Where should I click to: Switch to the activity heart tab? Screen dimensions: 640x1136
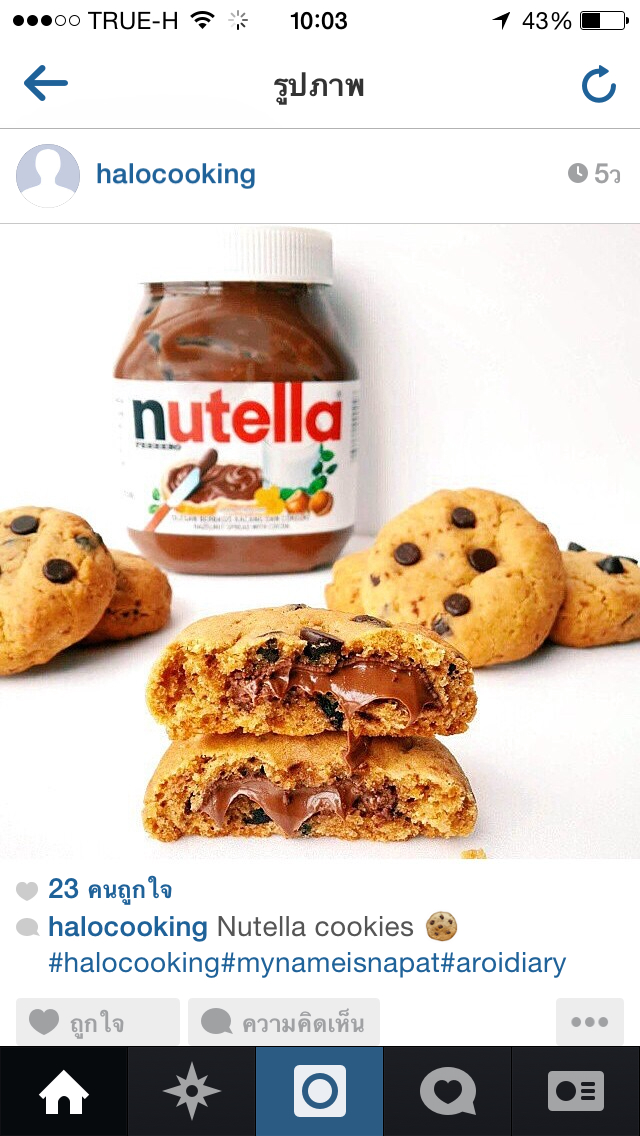[447, 1091]
